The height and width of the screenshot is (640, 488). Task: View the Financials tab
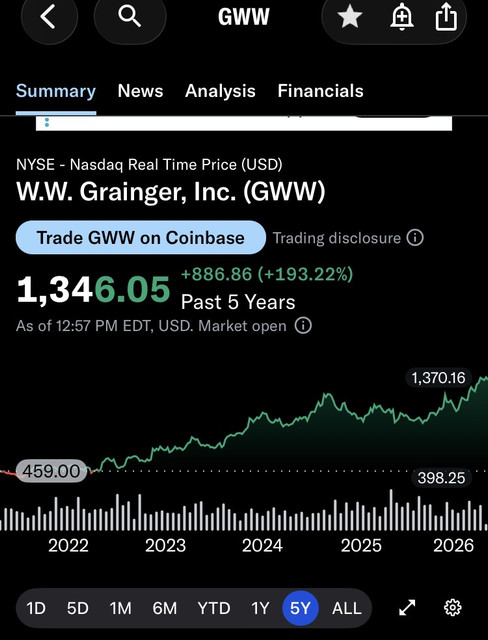(320, 91)
